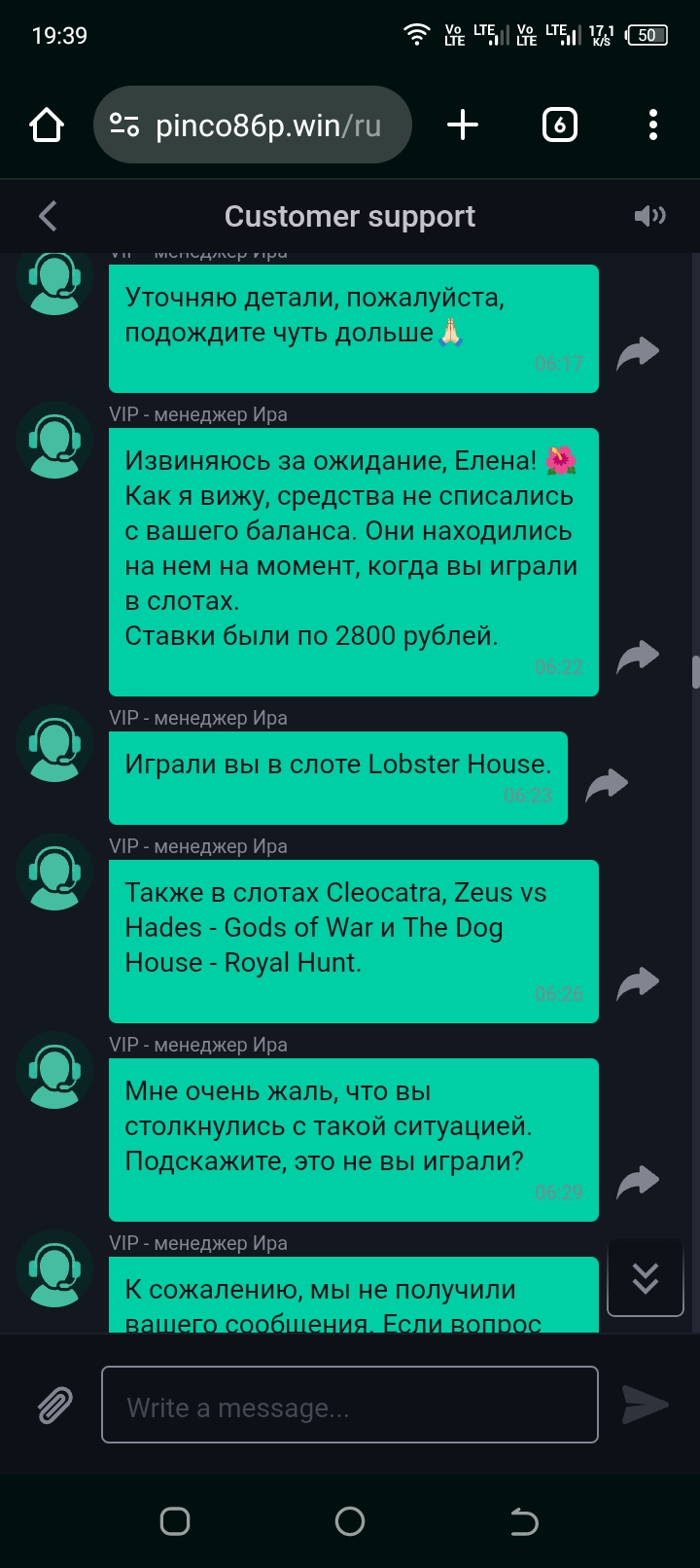Image resolution: width=700 pixels, height=1568 pixels.
Task: Reply to the Cleocatra slots message
Action: [x=638, y=982]
